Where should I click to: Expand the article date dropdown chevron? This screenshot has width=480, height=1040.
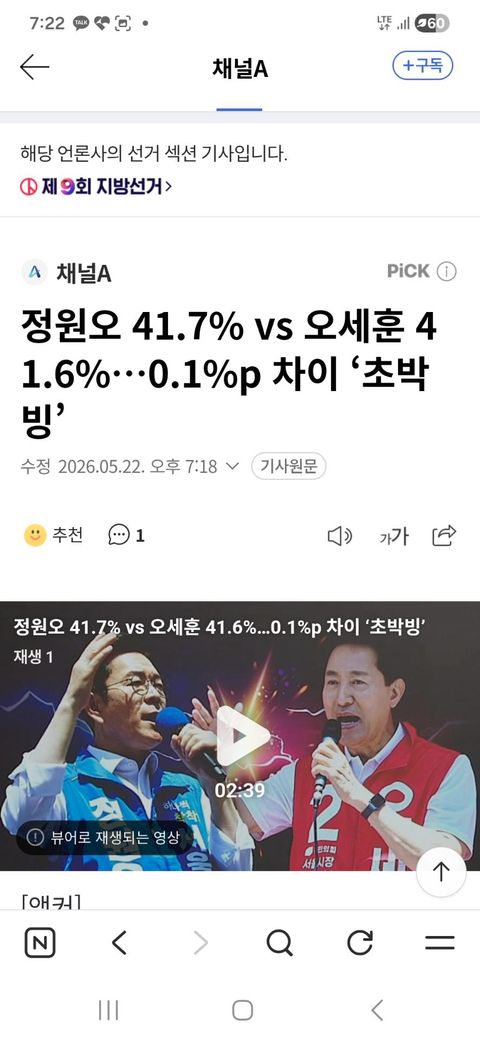pos(232,466)
